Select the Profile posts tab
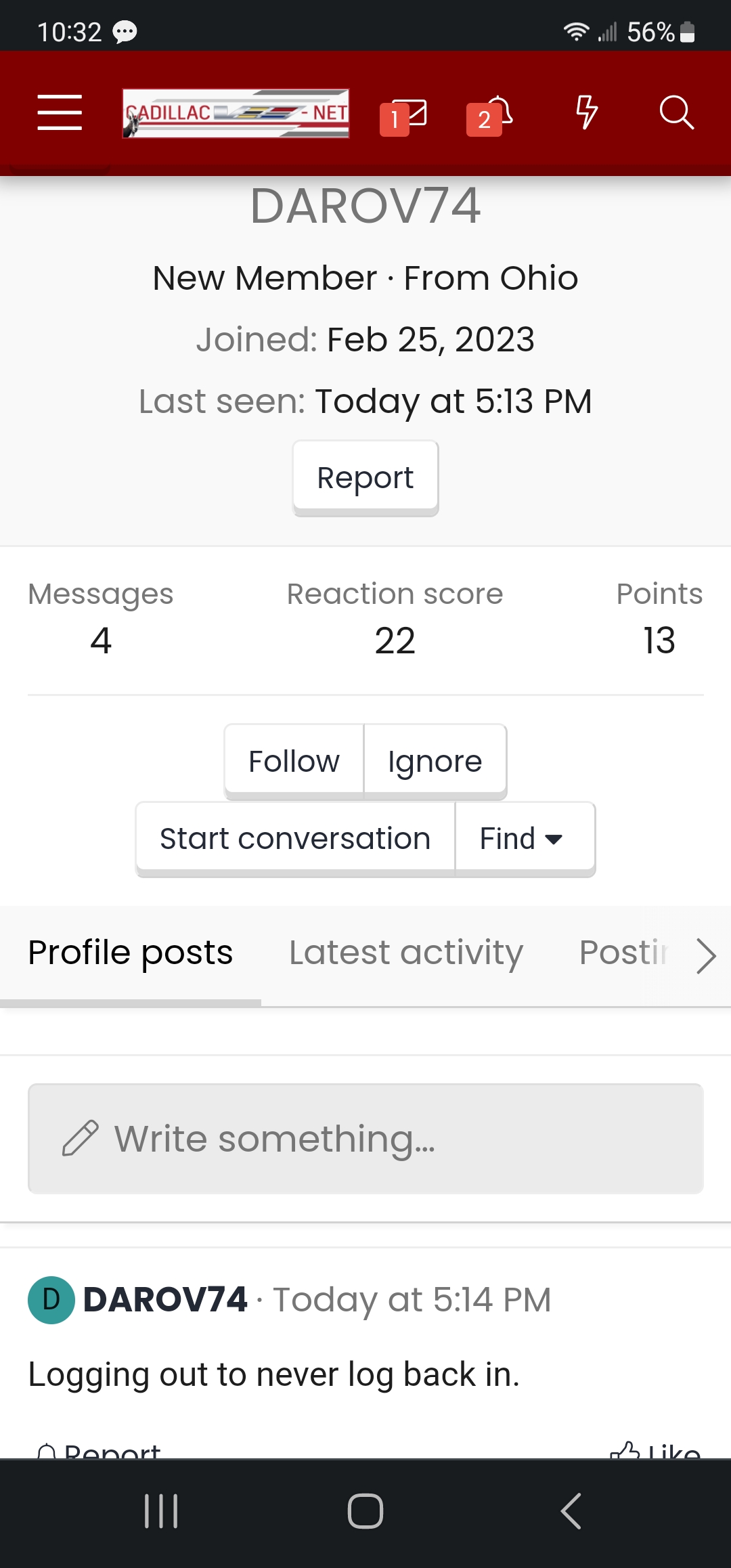 131,953
